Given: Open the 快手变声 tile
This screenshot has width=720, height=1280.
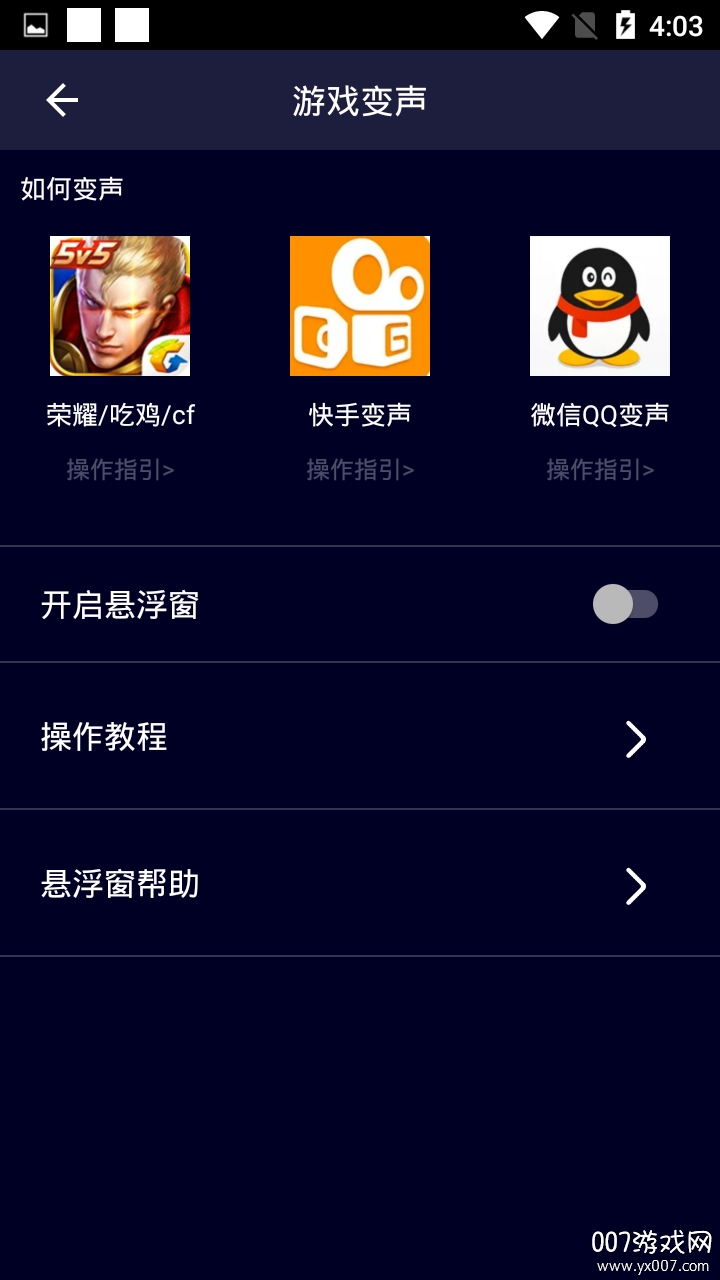Looking at the screenshot, I should coord(360,306).
